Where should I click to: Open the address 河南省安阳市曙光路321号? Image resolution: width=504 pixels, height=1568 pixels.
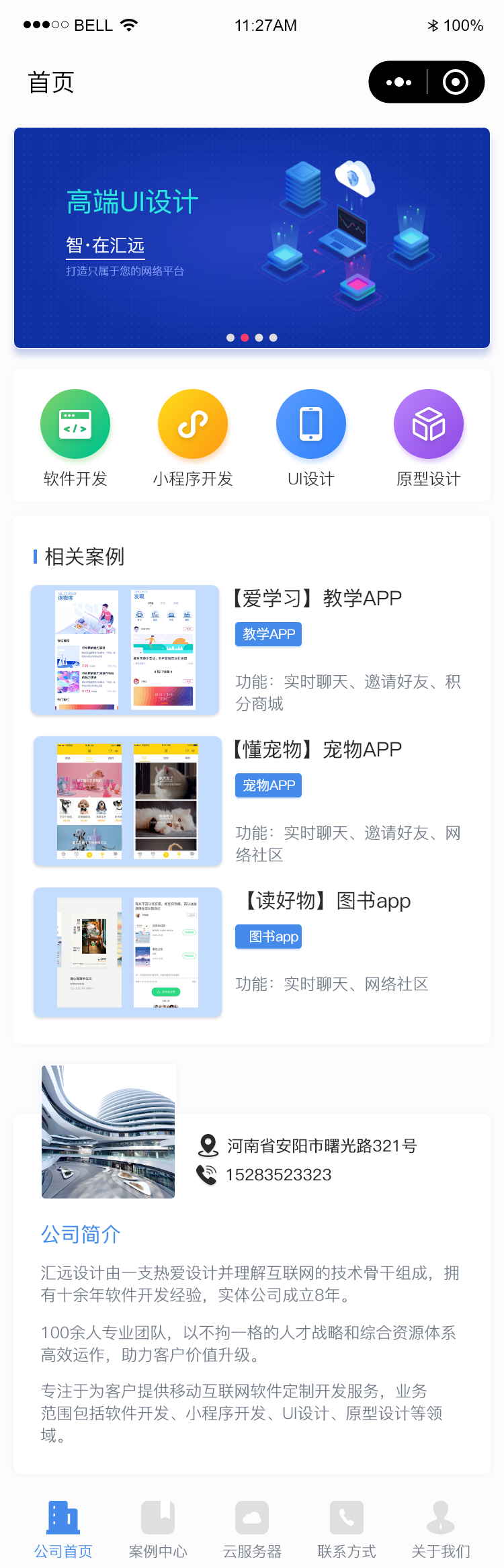pos(321,1145)
